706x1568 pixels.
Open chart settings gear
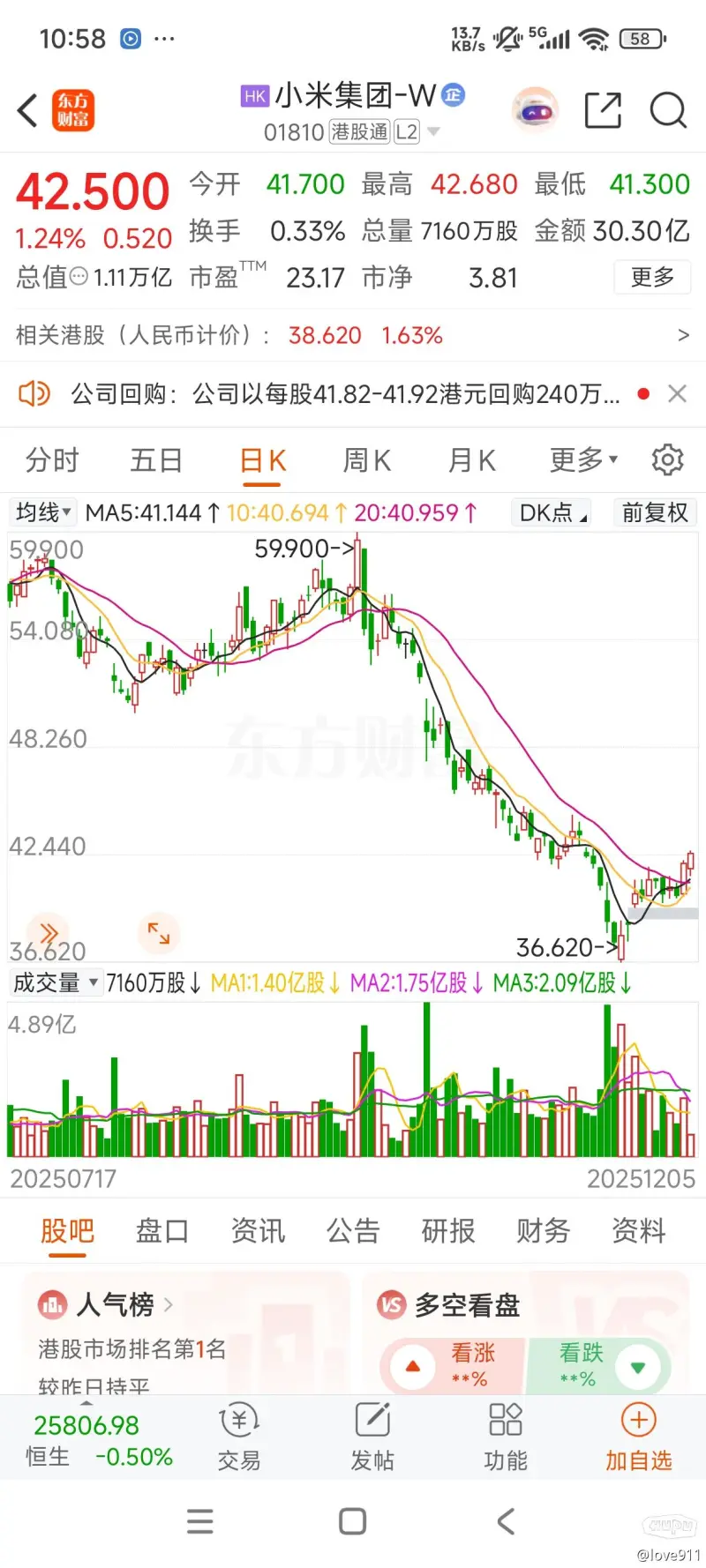coord(667,460)
